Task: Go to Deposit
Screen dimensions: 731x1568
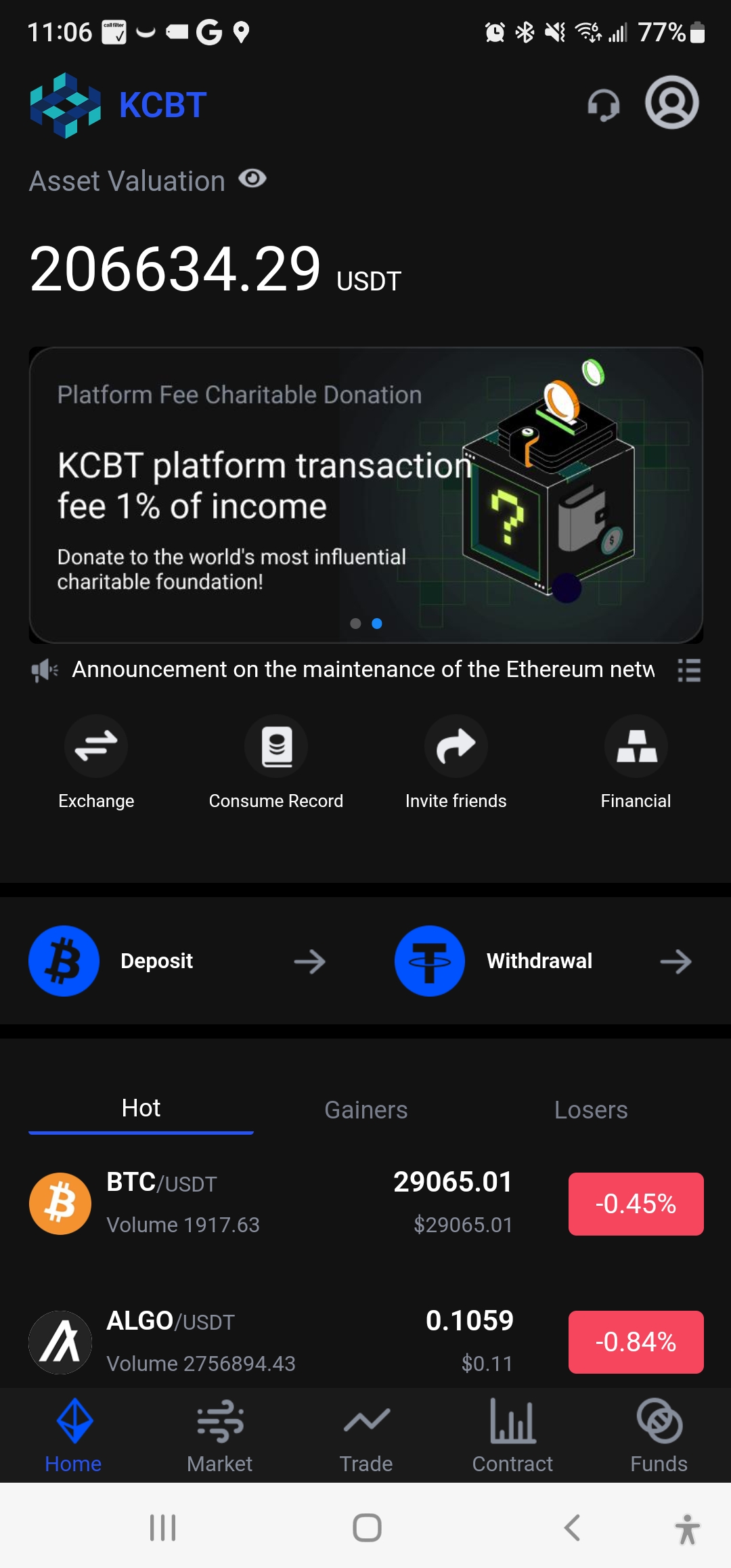Action: 177,961
